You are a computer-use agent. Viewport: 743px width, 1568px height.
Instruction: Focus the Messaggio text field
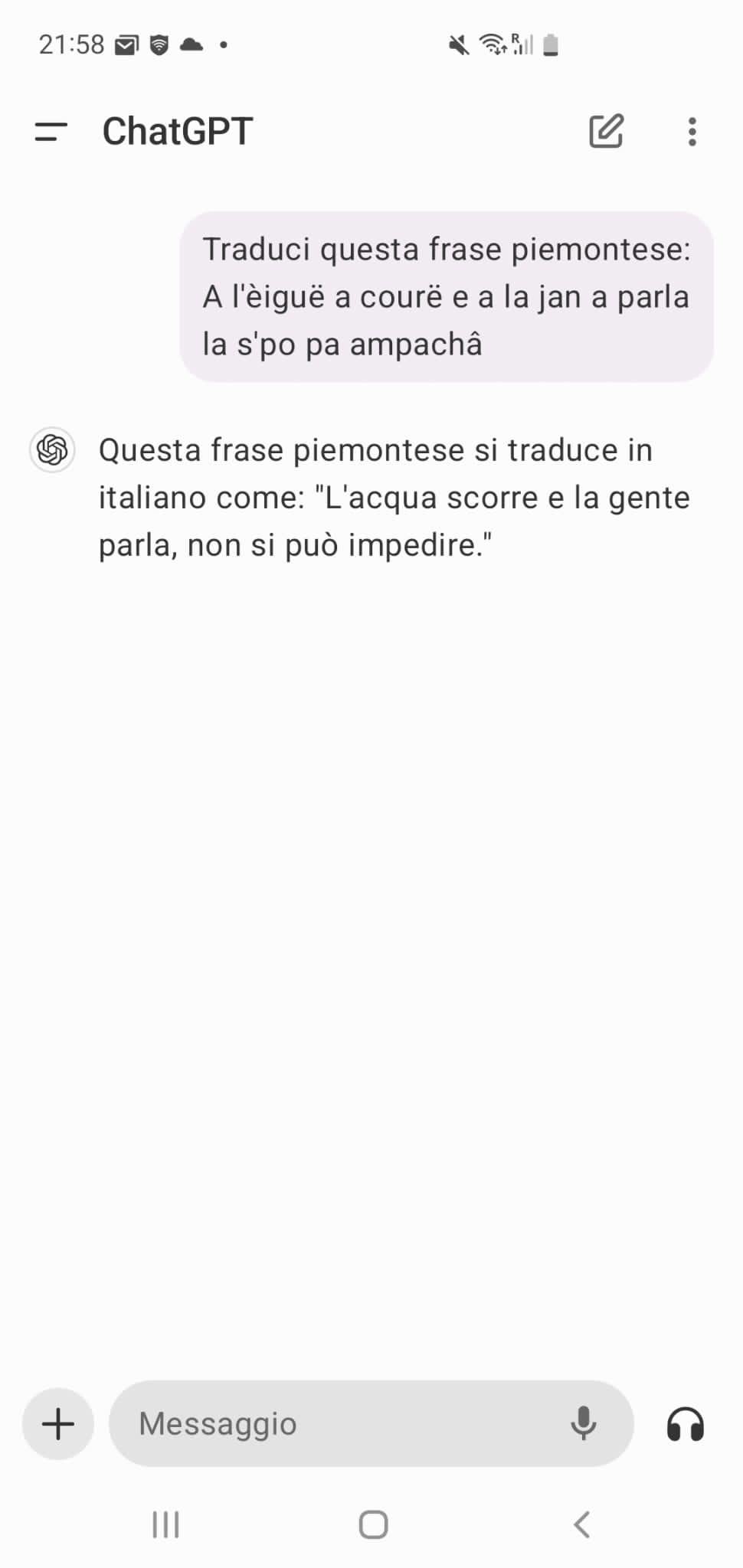click(x=337, y=1424)
